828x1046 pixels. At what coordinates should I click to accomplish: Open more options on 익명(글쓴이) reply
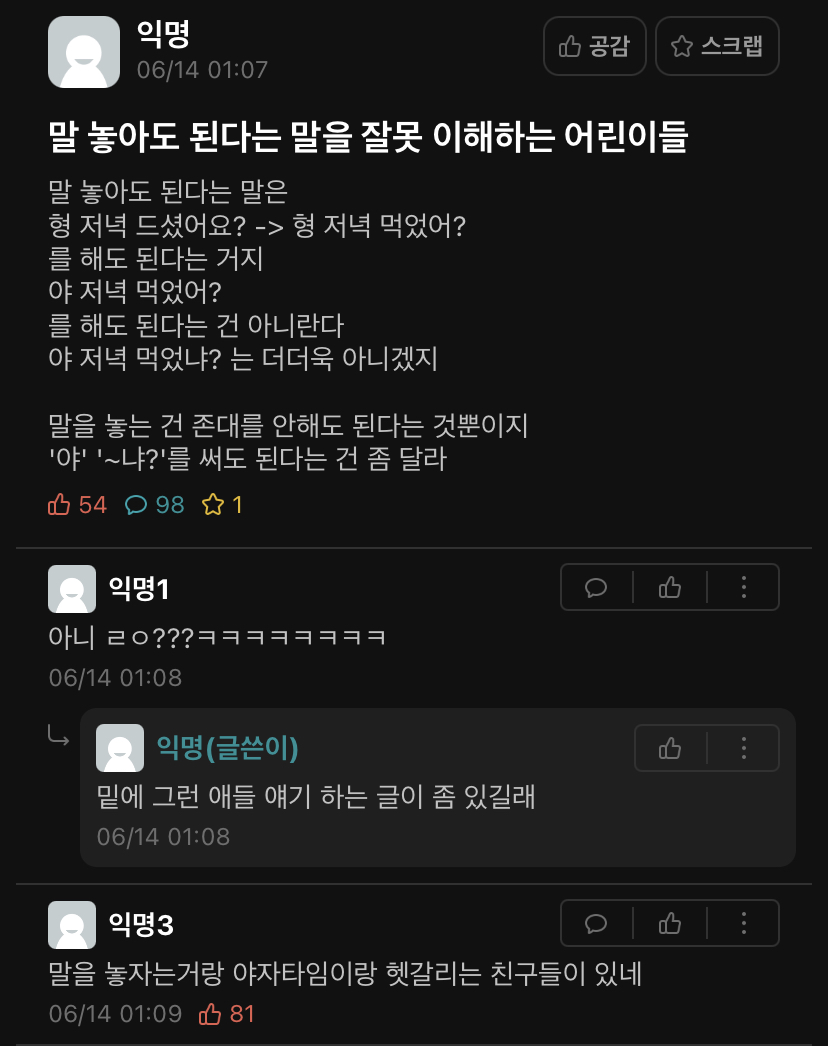(743, 747)
